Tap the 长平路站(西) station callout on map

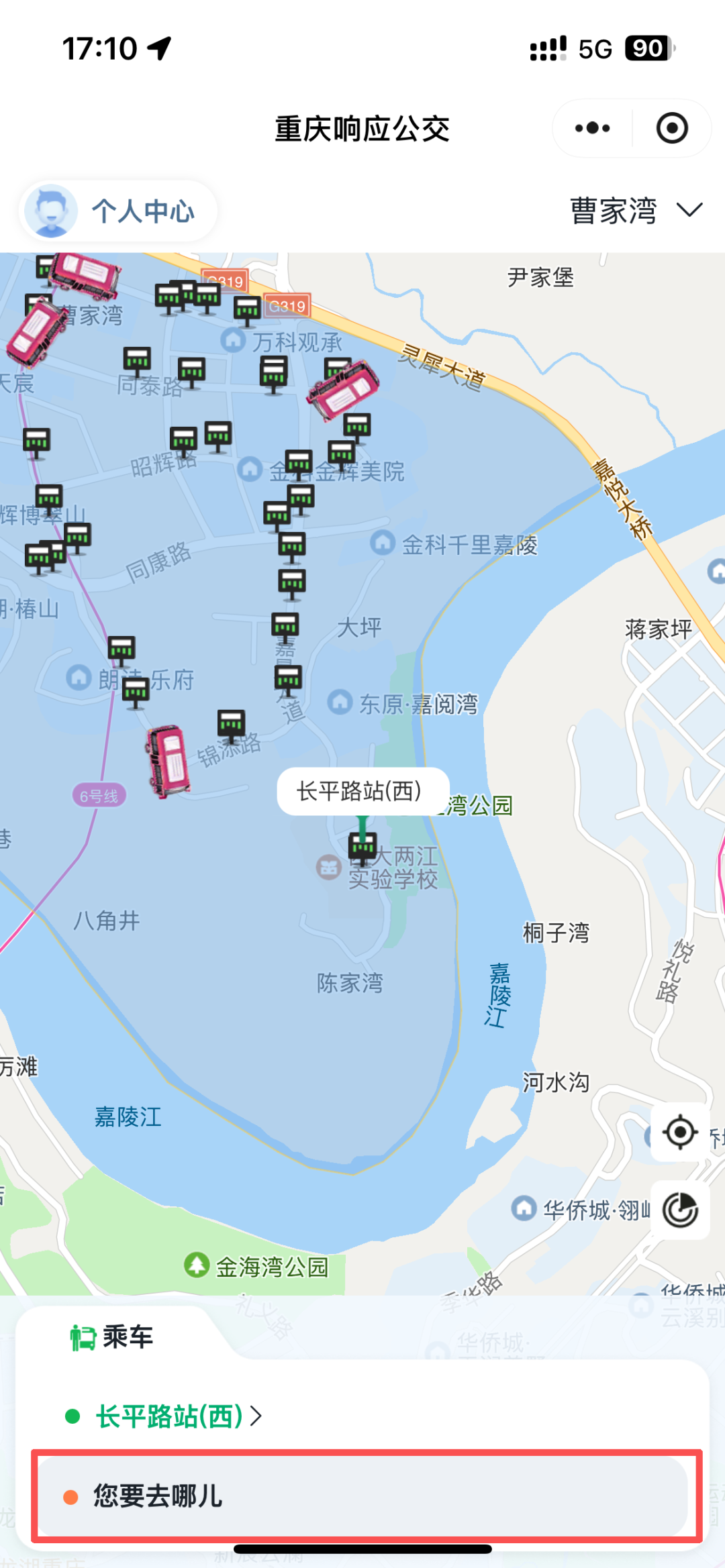click(x=361, y=792)
